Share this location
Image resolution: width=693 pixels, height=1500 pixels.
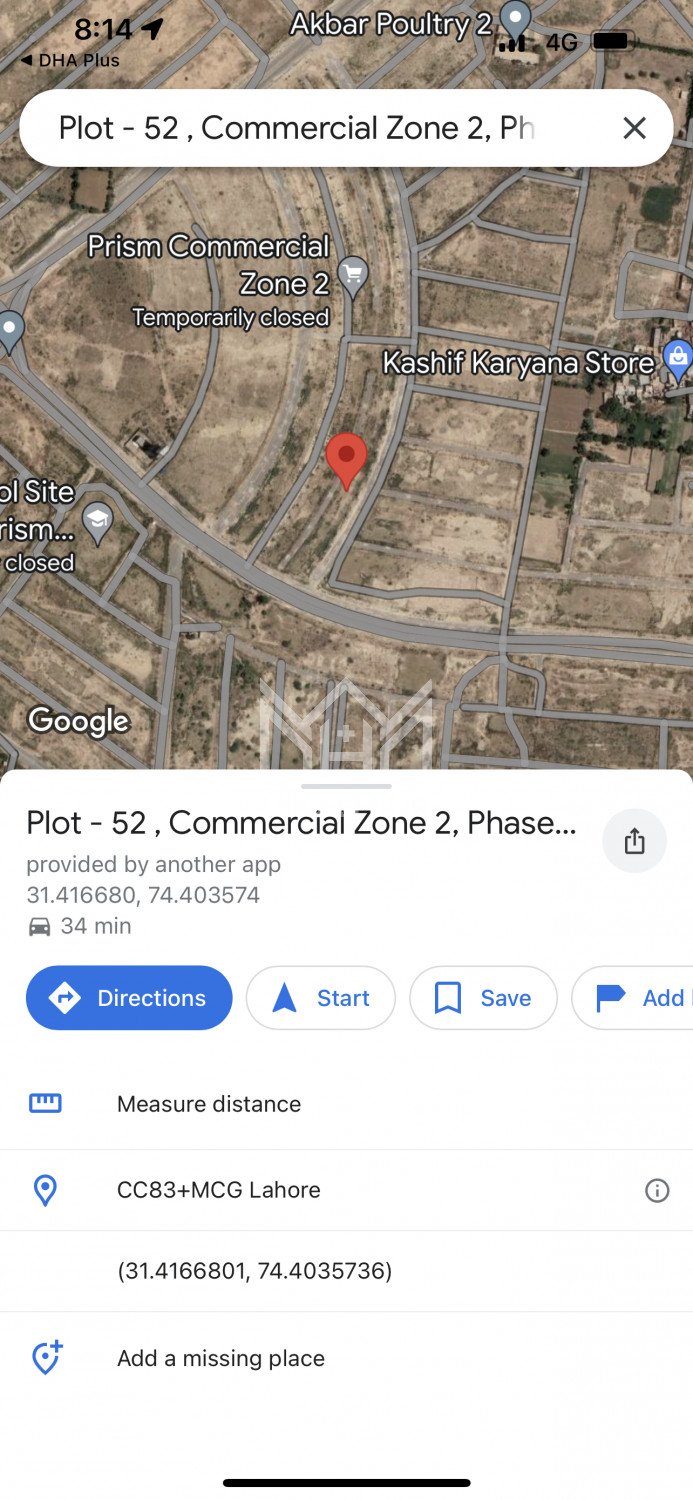[634, 841]
